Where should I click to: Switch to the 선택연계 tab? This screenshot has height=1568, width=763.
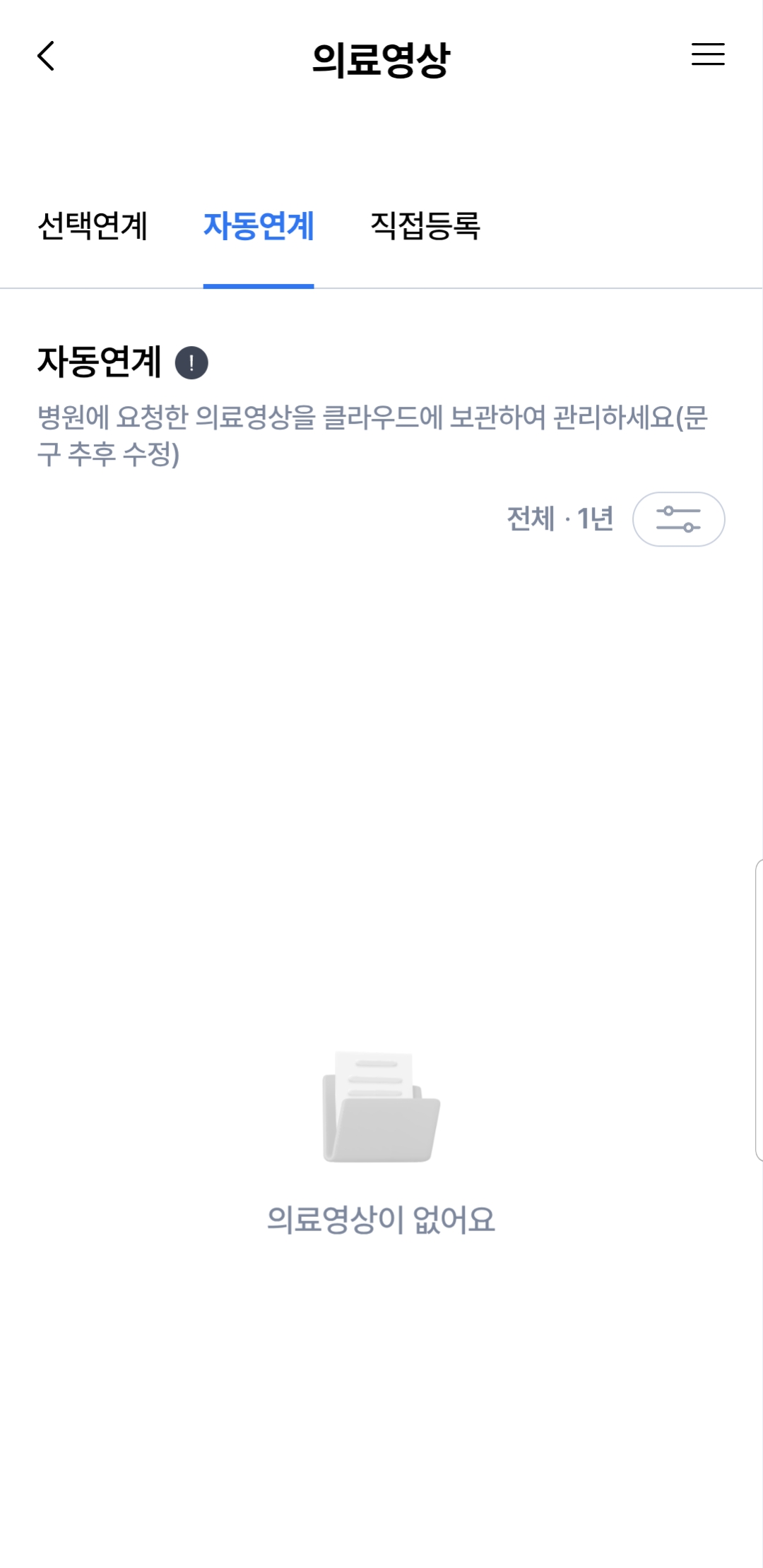[93, 227]
